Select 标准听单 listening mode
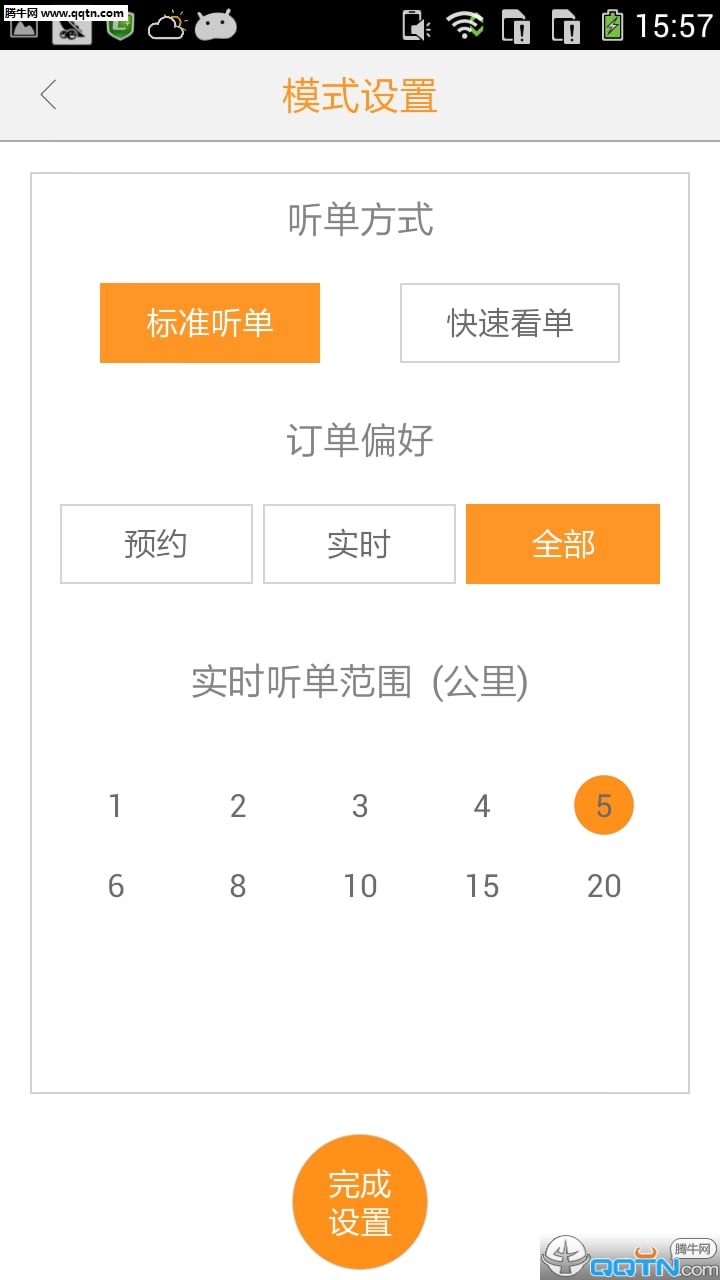 click(210, 323)
